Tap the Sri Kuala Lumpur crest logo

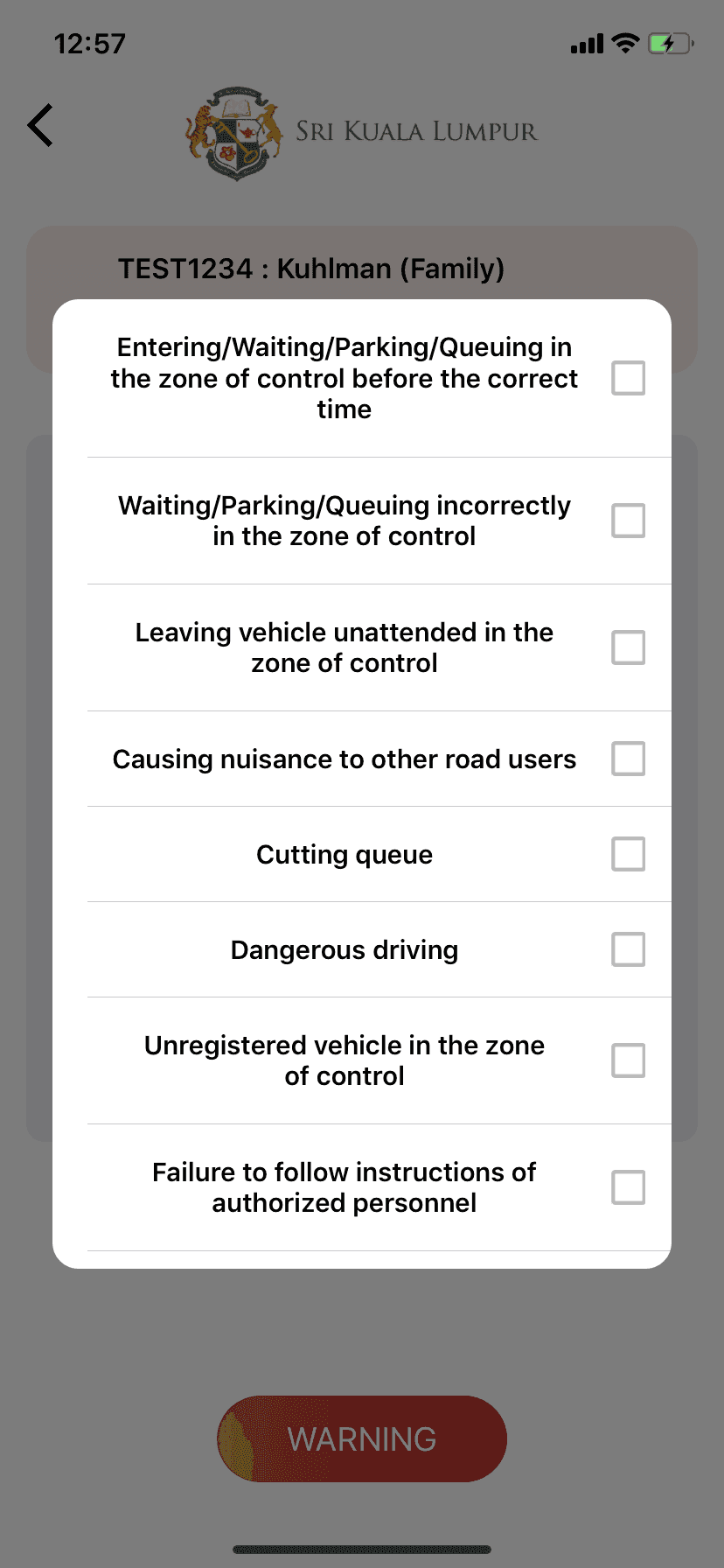point(234,131)
